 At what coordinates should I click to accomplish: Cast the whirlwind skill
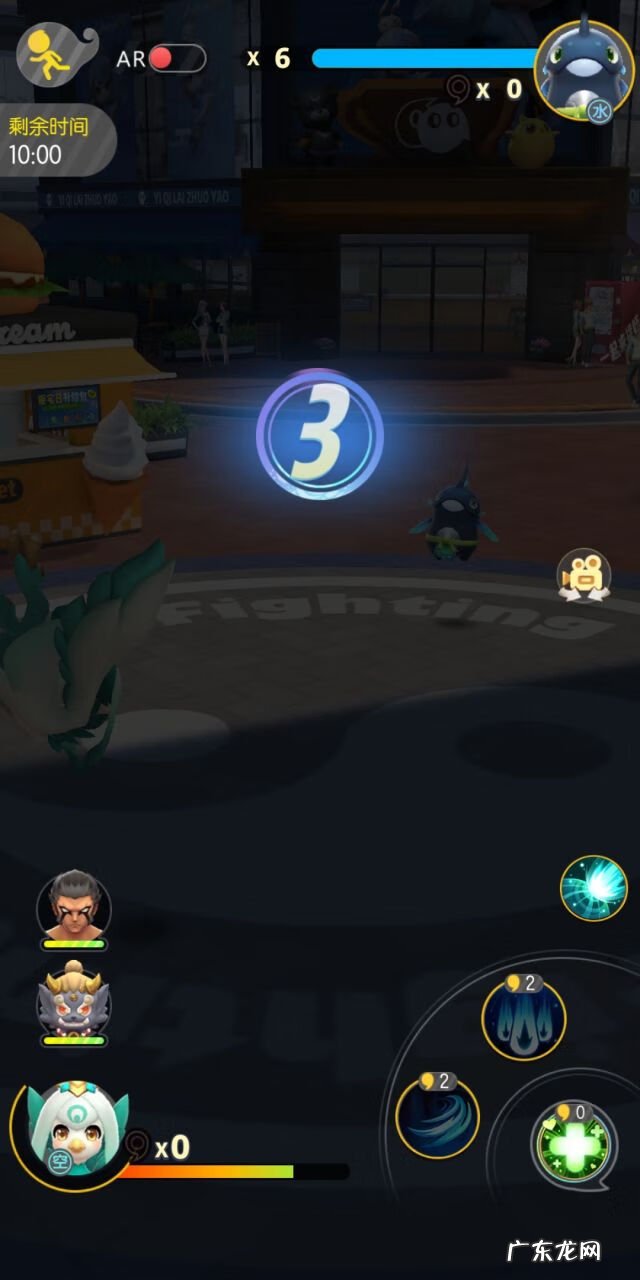click(x=438, y=1117)
